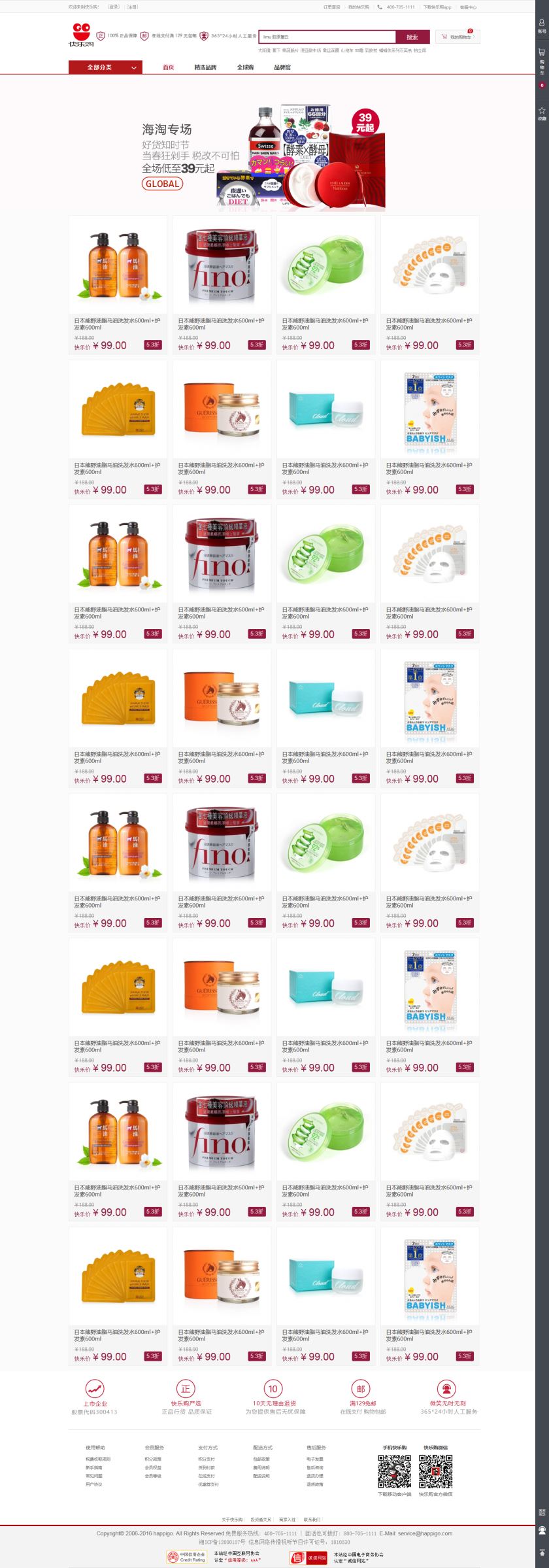Viewport: 549px width, 1568px height.
Task: Open 我的购物车 cart button
Action: [457, 37]
